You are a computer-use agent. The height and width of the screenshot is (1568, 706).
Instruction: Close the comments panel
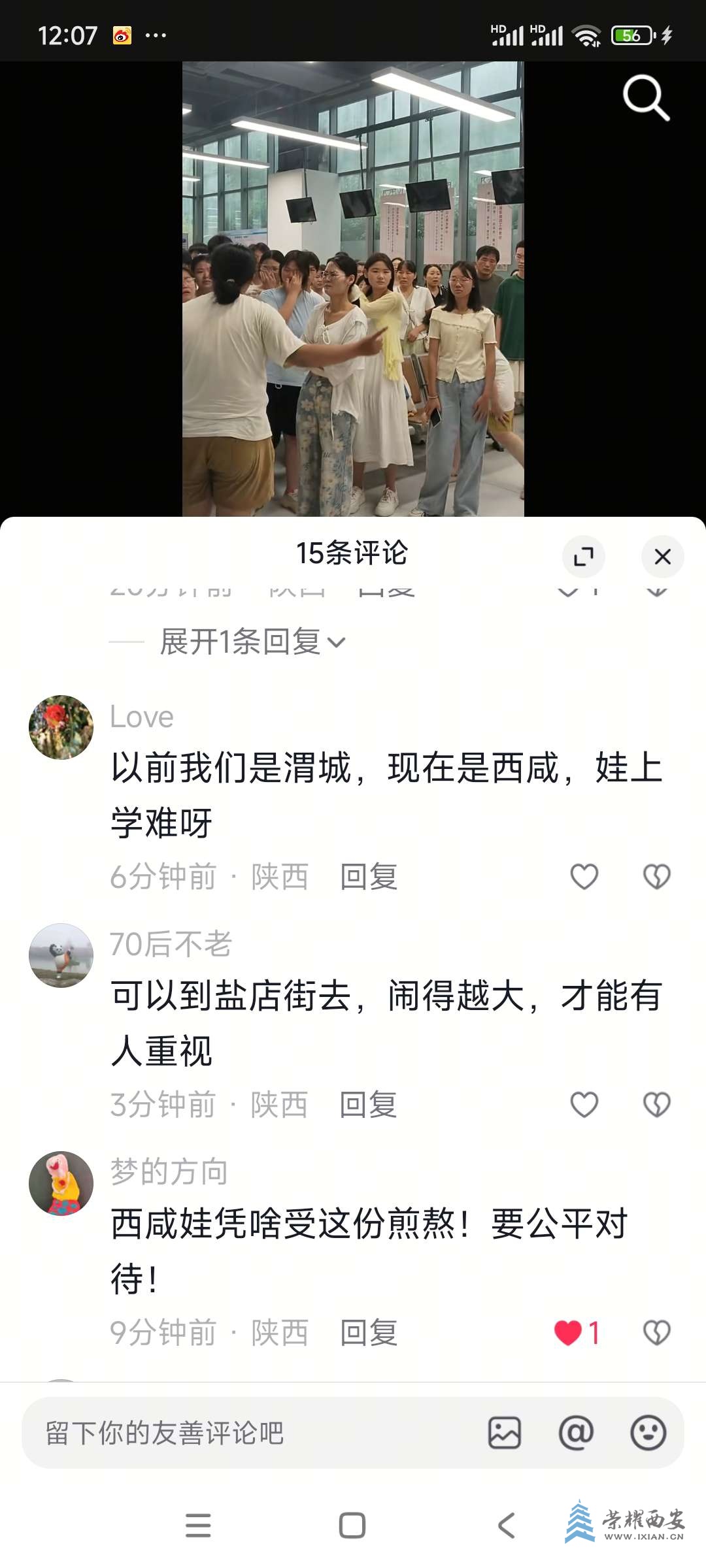[662, 557]
